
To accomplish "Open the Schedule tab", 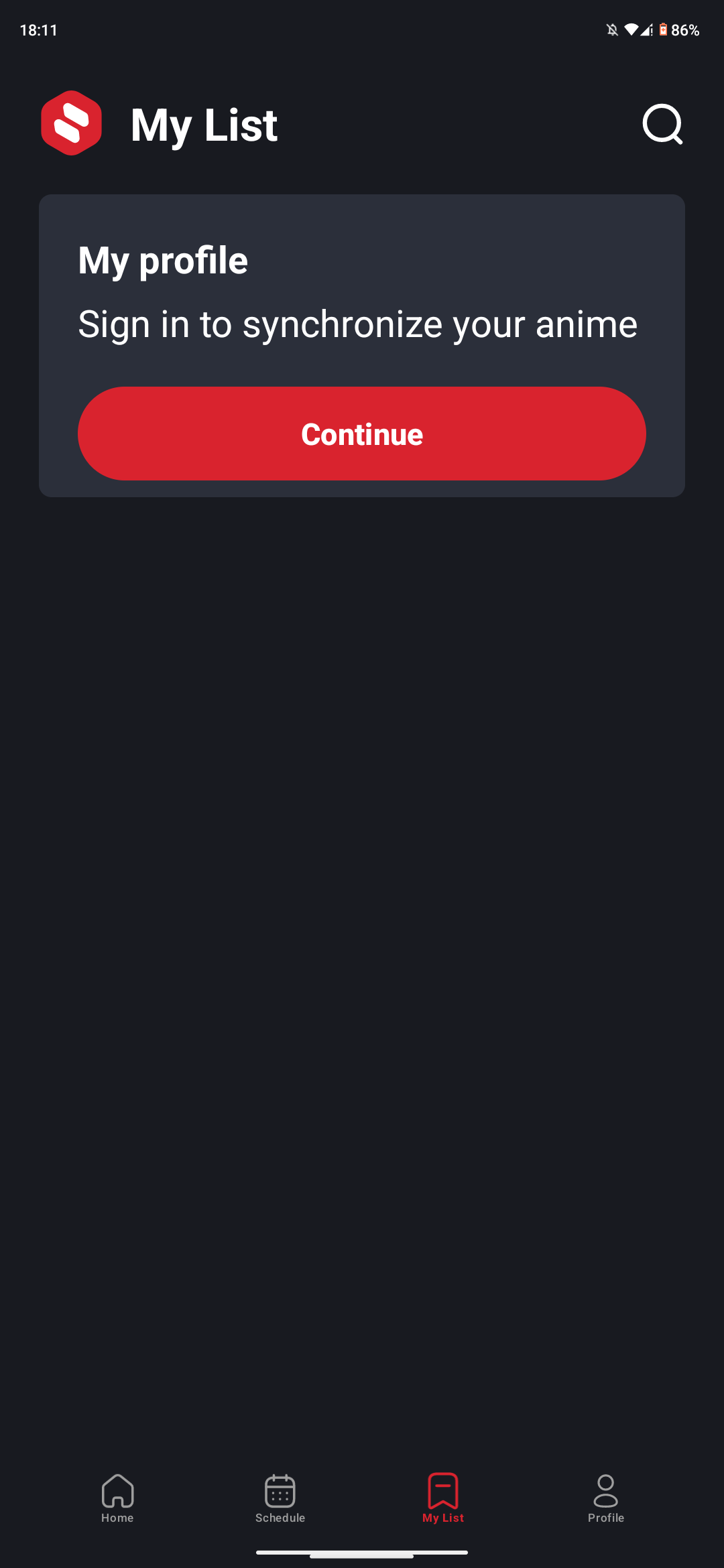I will [x=280, y=1498].
